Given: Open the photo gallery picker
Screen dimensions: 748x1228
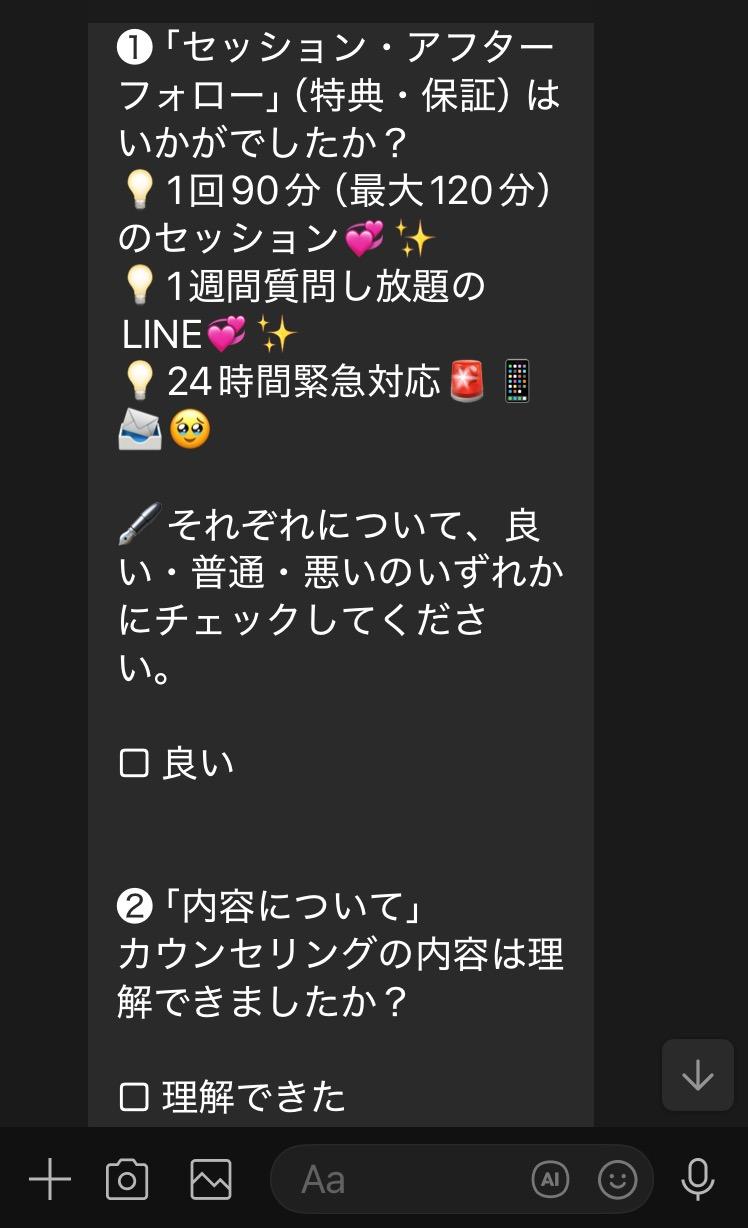Looking at the screenshot, I should tap(211, 1180).
